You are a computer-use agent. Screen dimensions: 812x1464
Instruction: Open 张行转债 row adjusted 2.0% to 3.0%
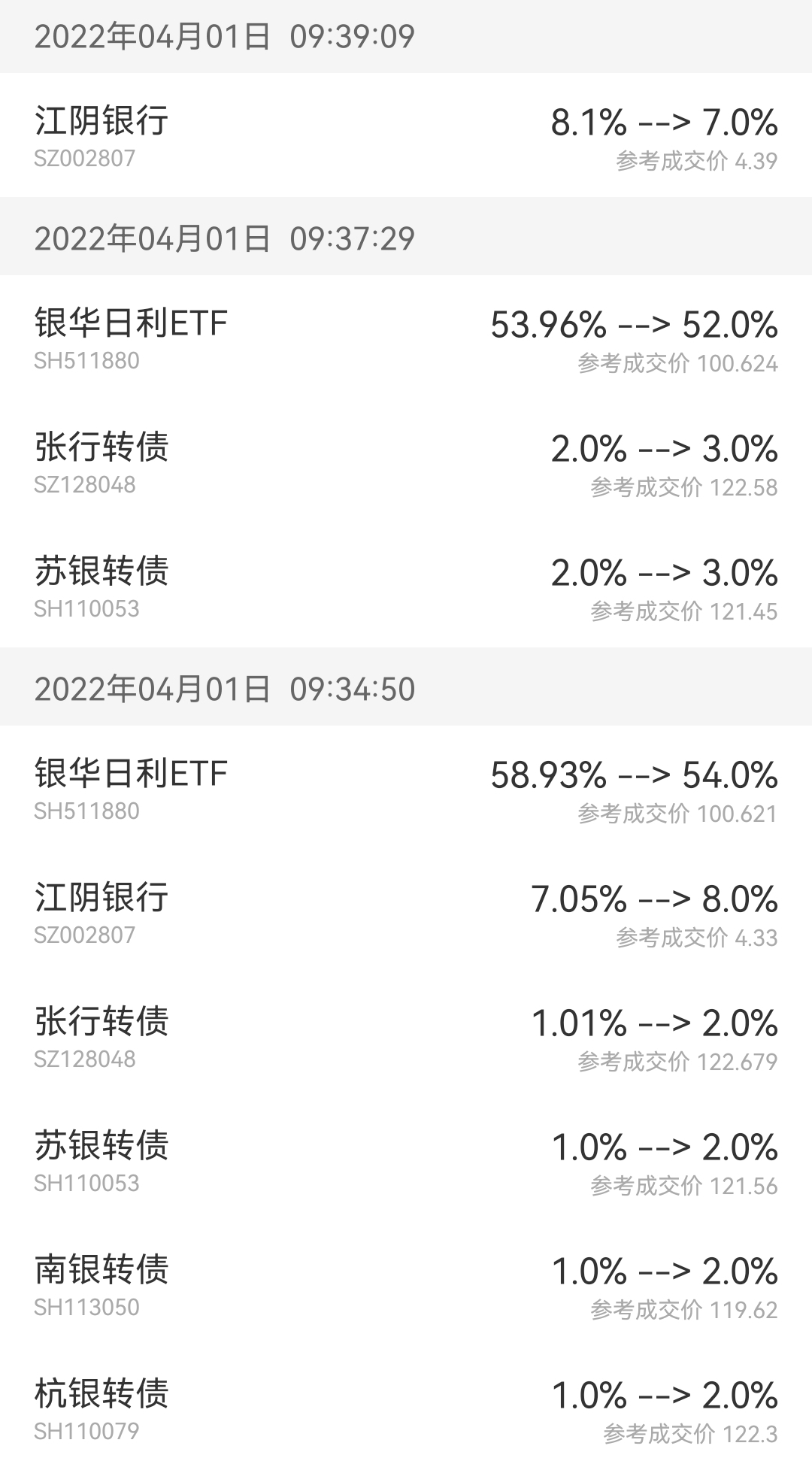coord(406,462)
